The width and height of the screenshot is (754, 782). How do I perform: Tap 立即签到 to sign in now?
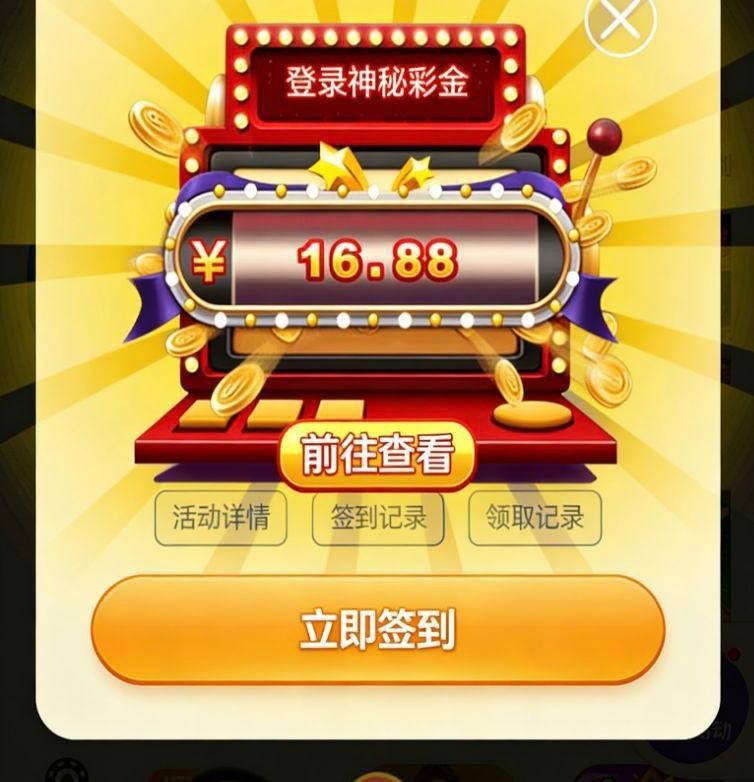378,630
